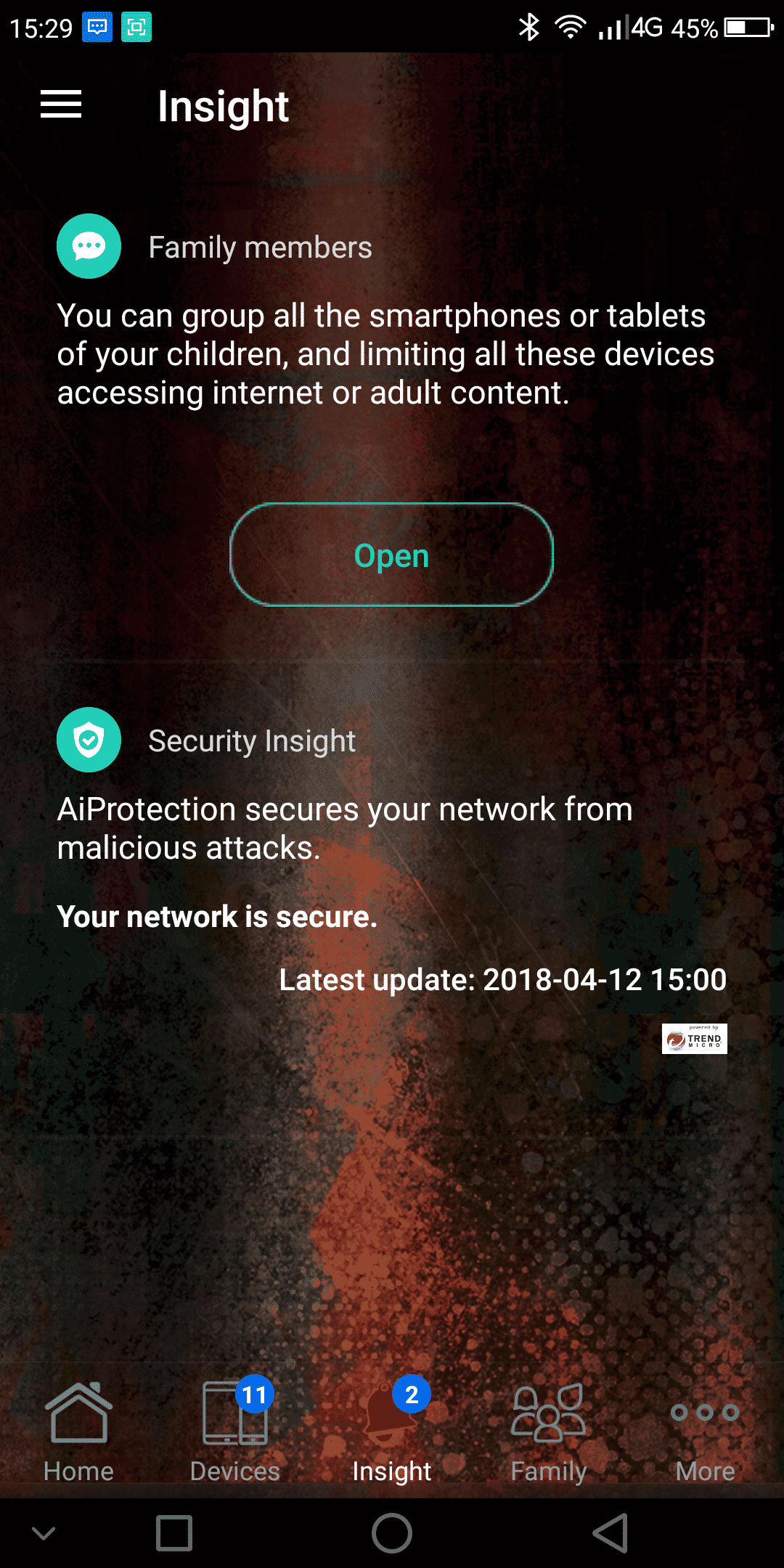Go back using the system back button

(x=611, y=1533)
